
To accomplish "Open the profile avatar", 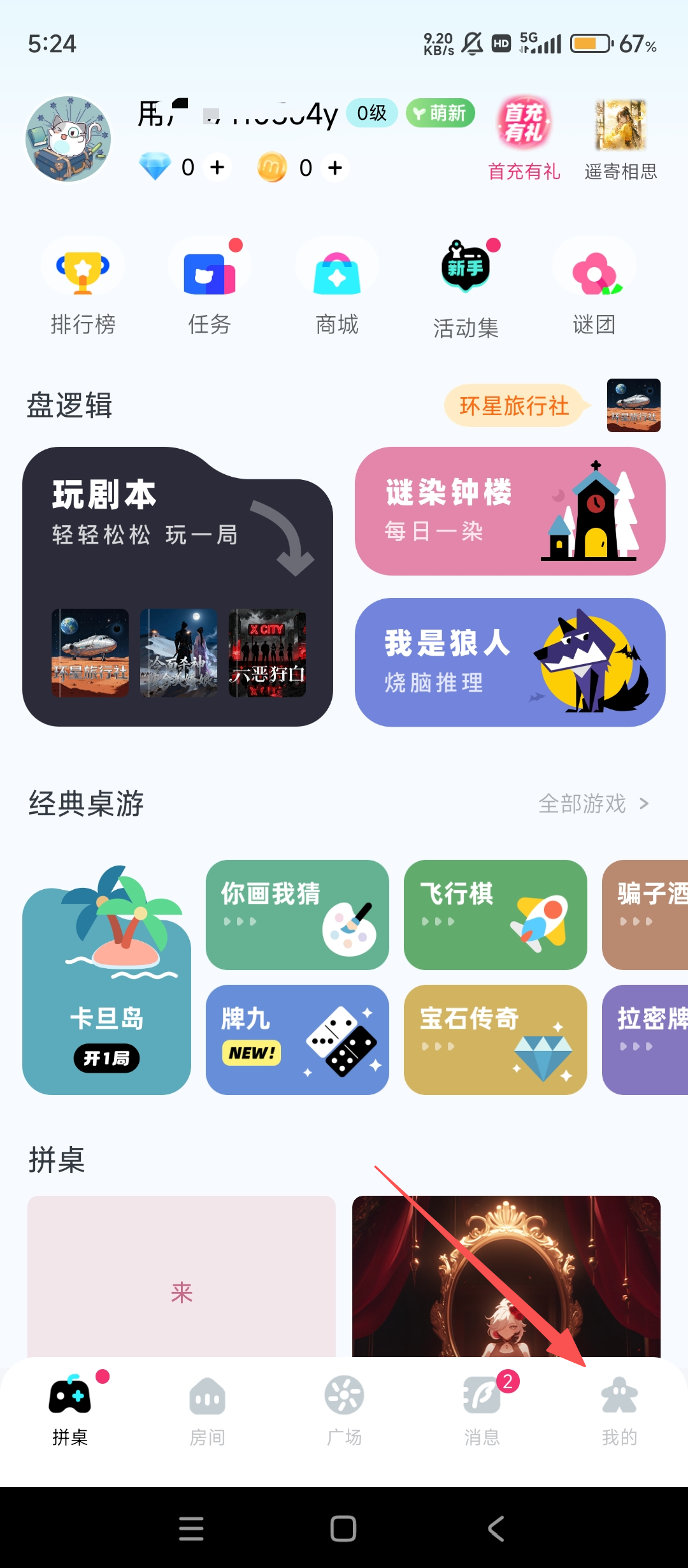I will tap(68, 139).
